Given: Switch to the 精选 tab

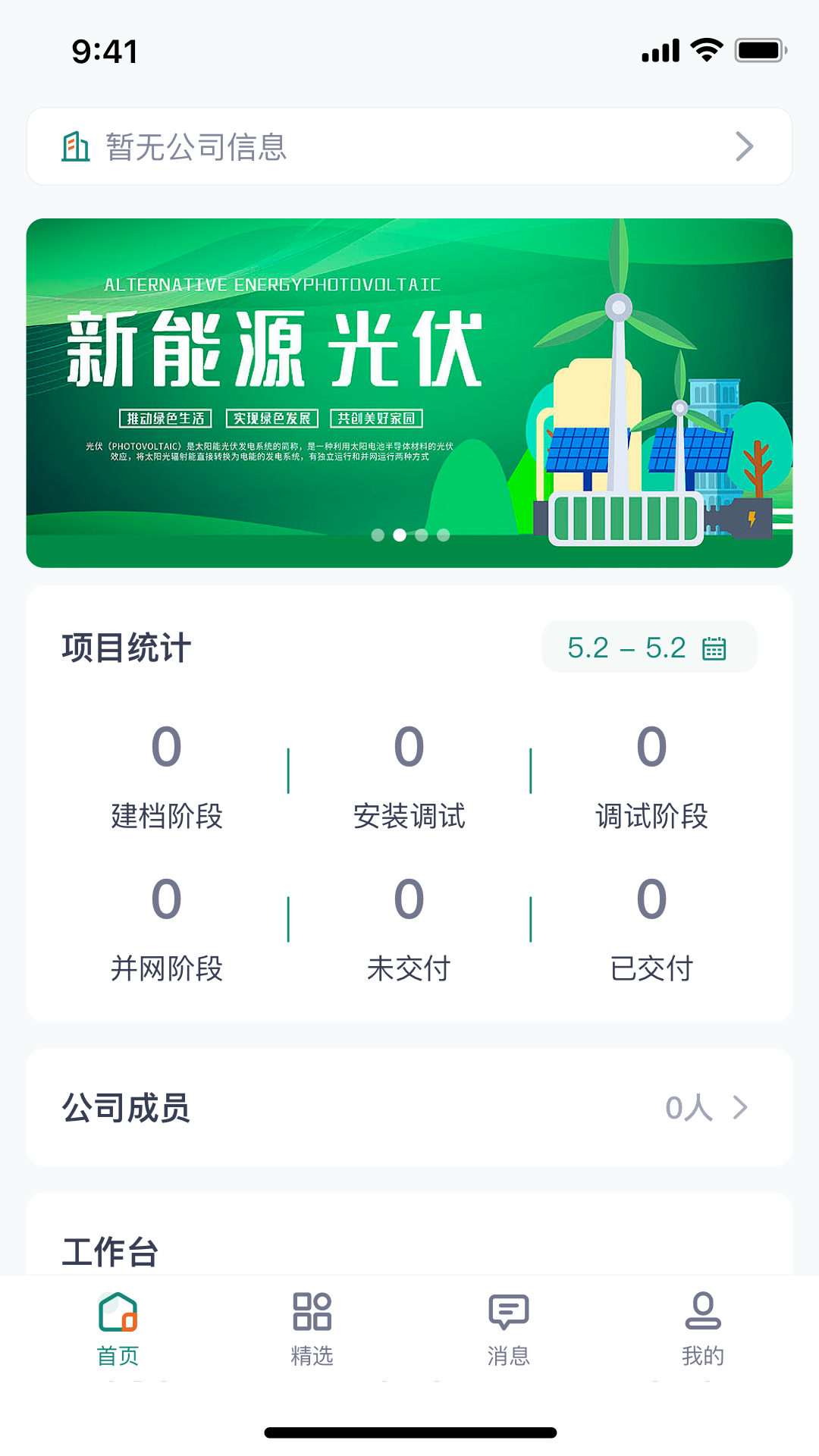Looking at the screenshot, I should coord(312,1329).
